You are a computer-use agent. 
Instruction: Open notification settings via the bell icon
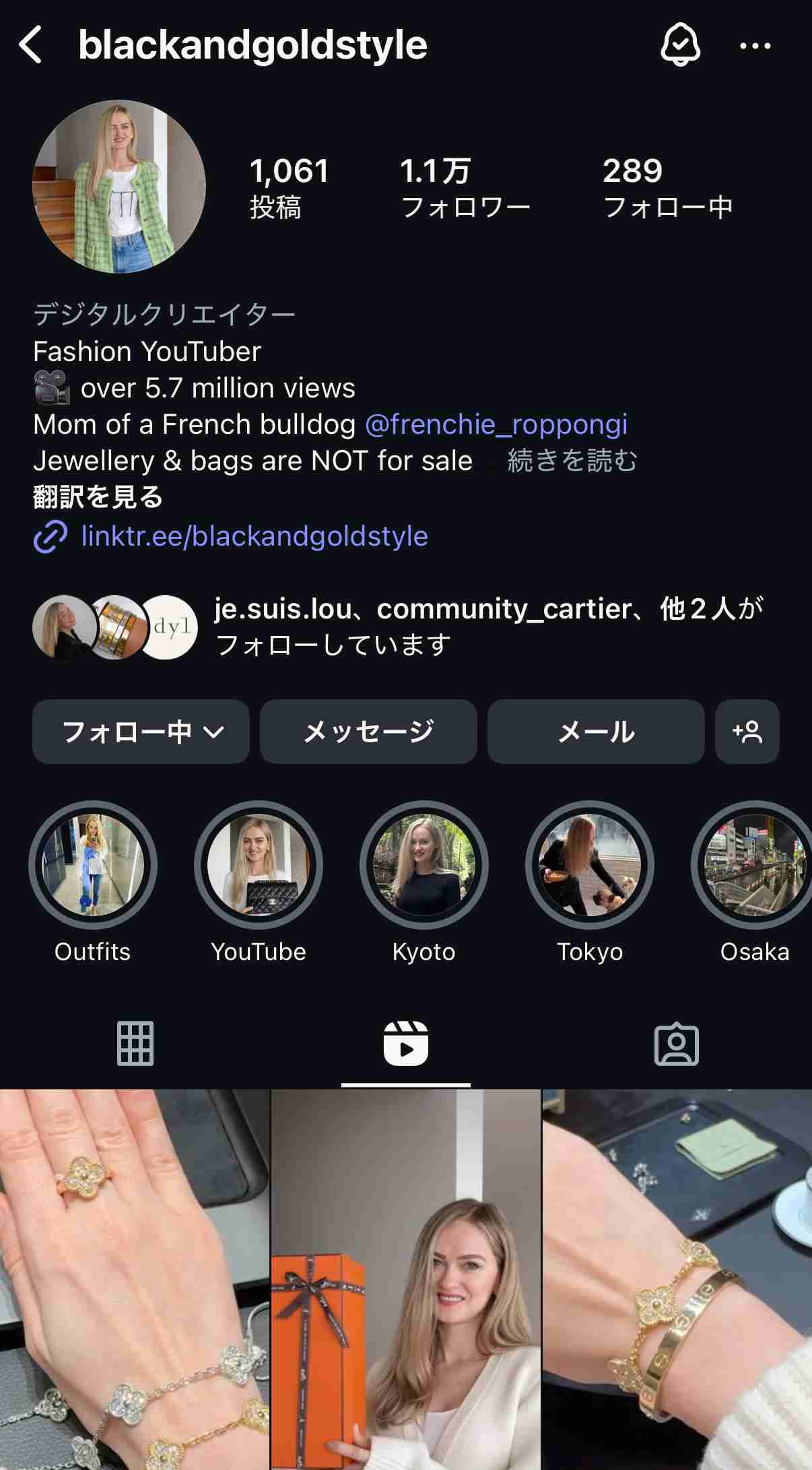(682, 44)
